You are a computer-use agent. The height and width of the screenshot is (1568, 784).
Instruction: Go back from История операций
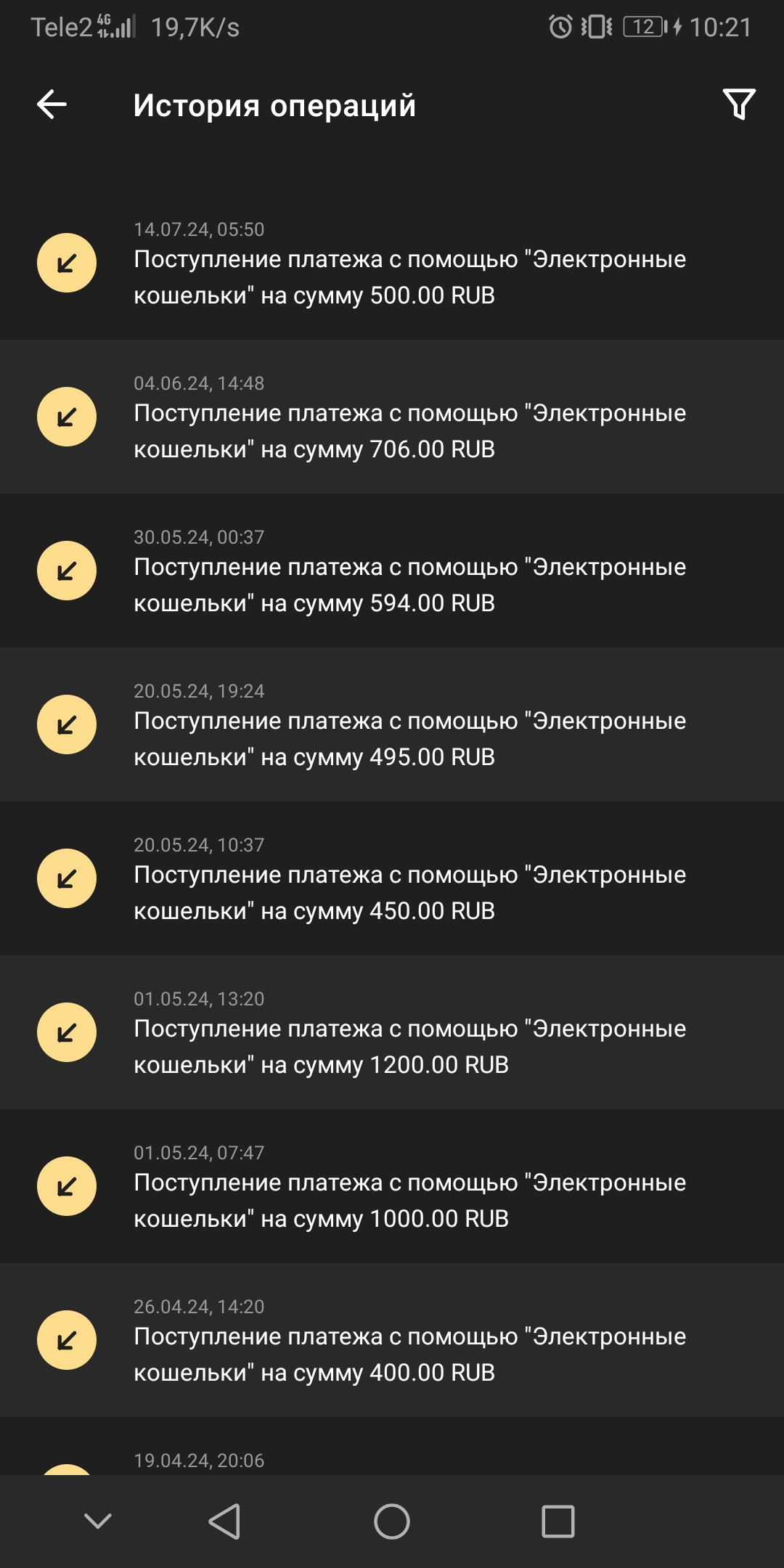(x=52, y=105)
